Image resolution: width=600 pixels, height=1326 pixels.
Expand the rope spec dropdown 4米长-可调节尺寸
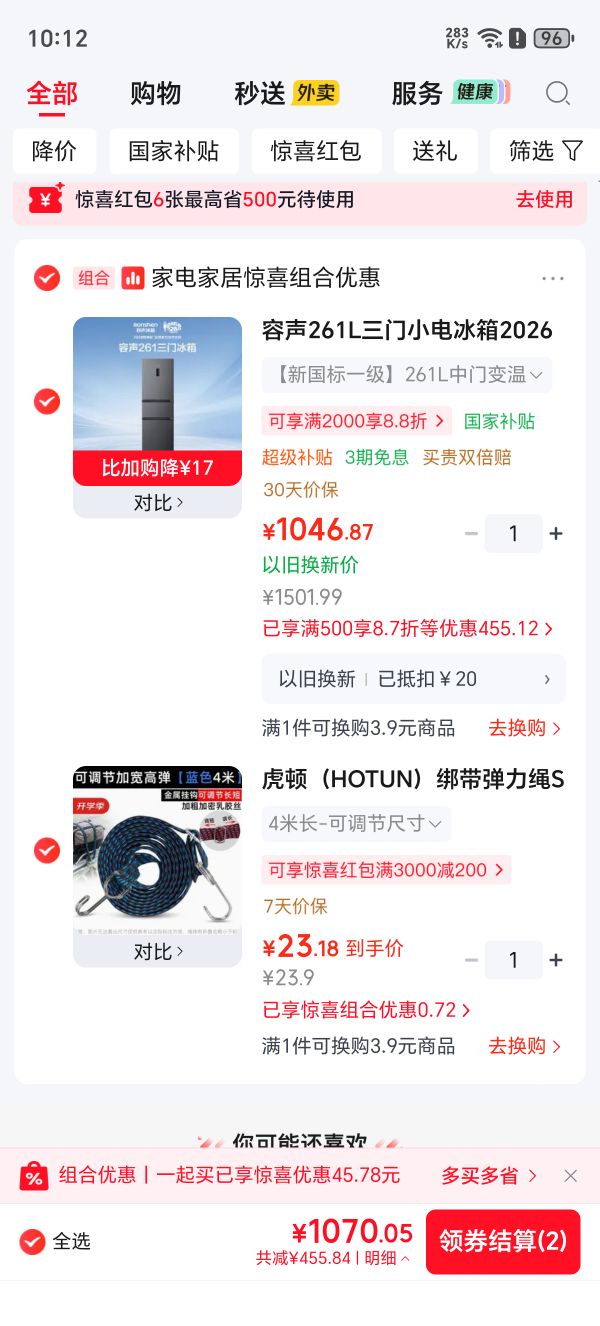[x=357, y=824]
